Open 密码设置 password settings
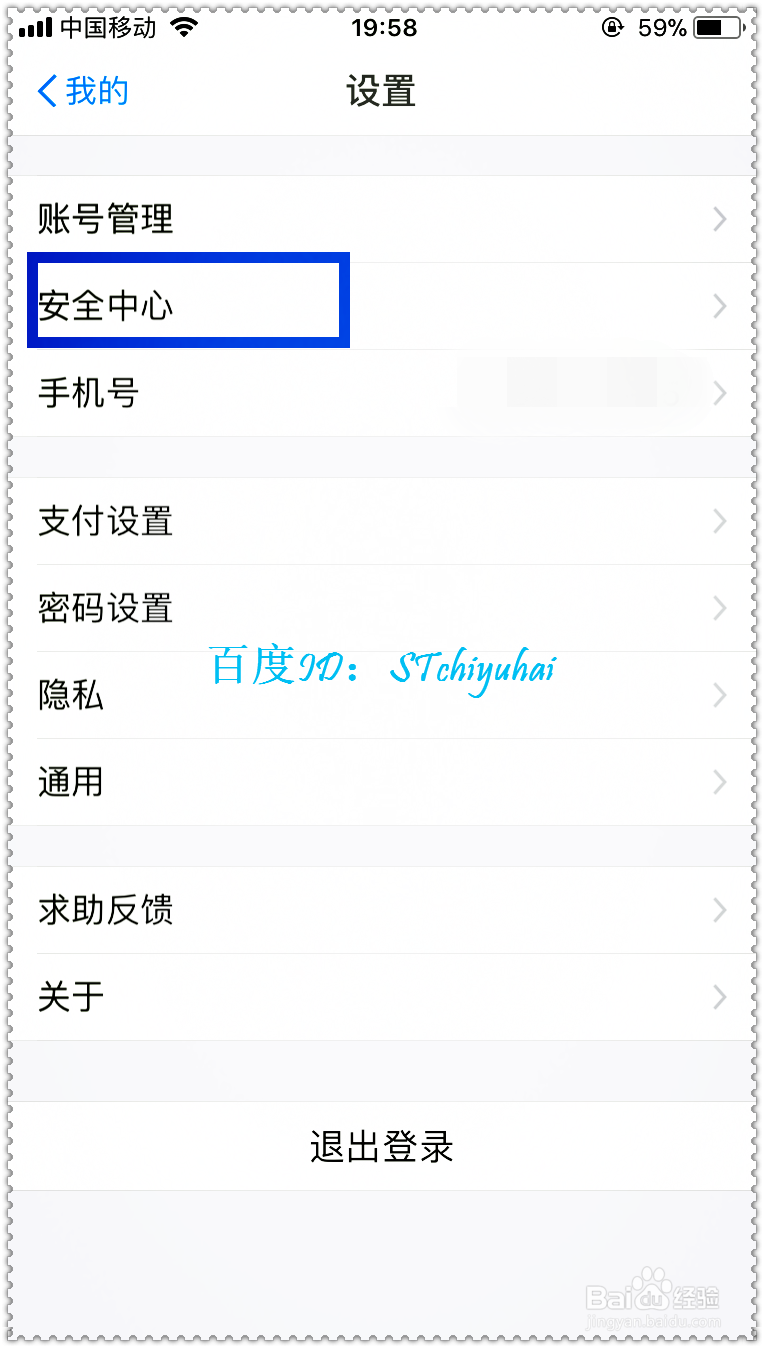Image resolution: width=764 pixels, height=1348 pixels. click(x=106, y=608)
